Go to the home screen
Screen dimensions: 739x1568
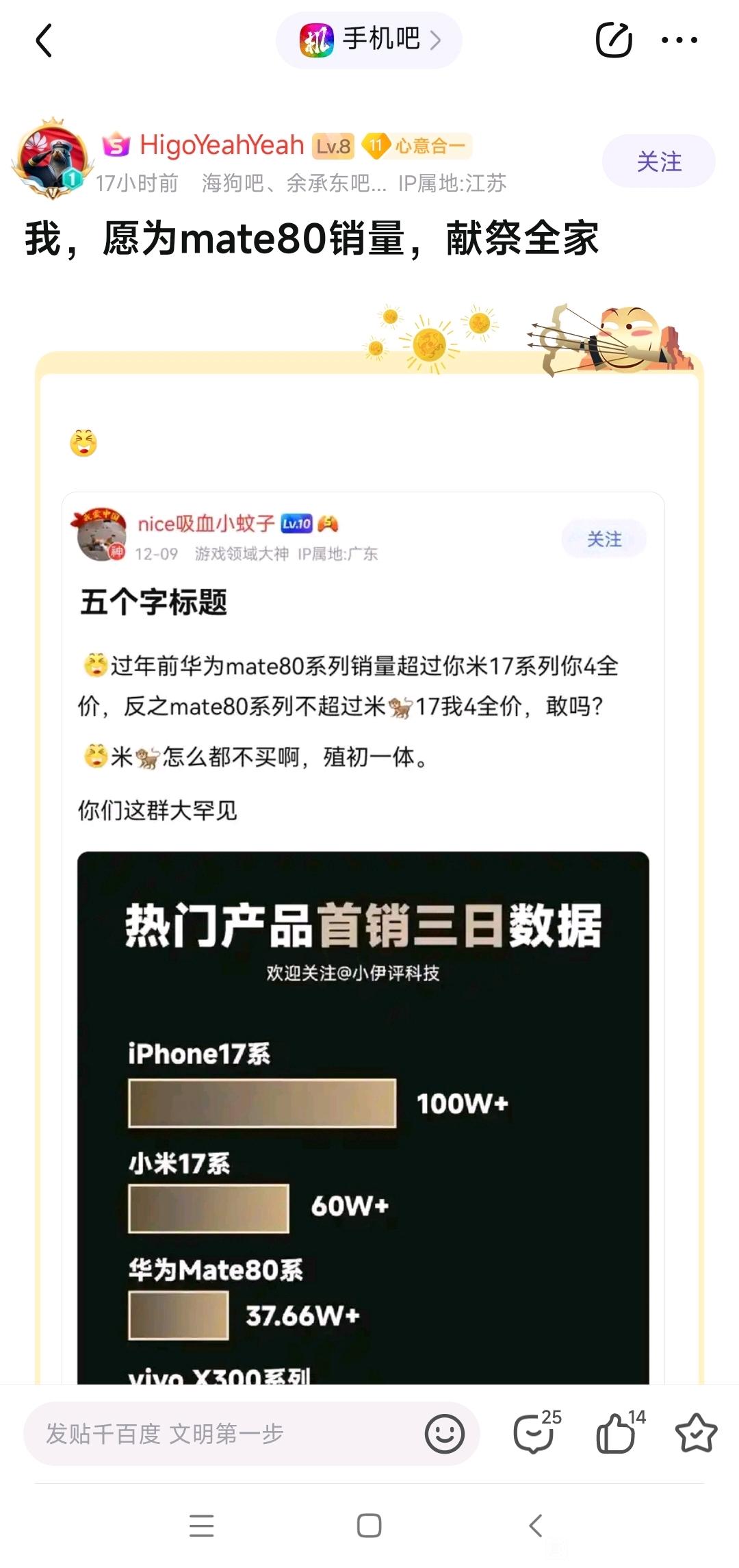(369, 1526)
